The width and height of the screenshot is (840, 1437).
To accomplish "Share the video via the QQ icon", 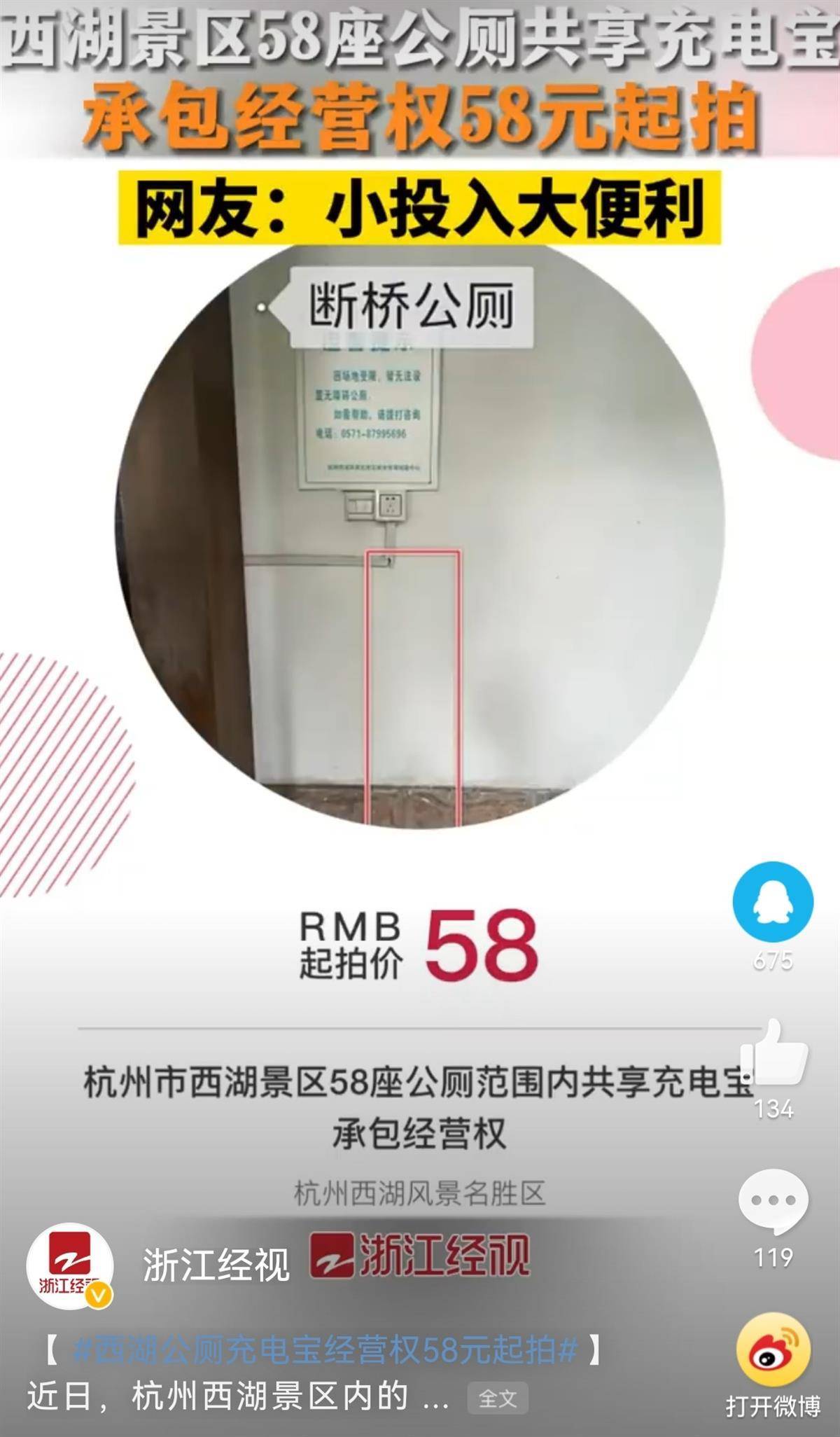I will coord(773,902).
